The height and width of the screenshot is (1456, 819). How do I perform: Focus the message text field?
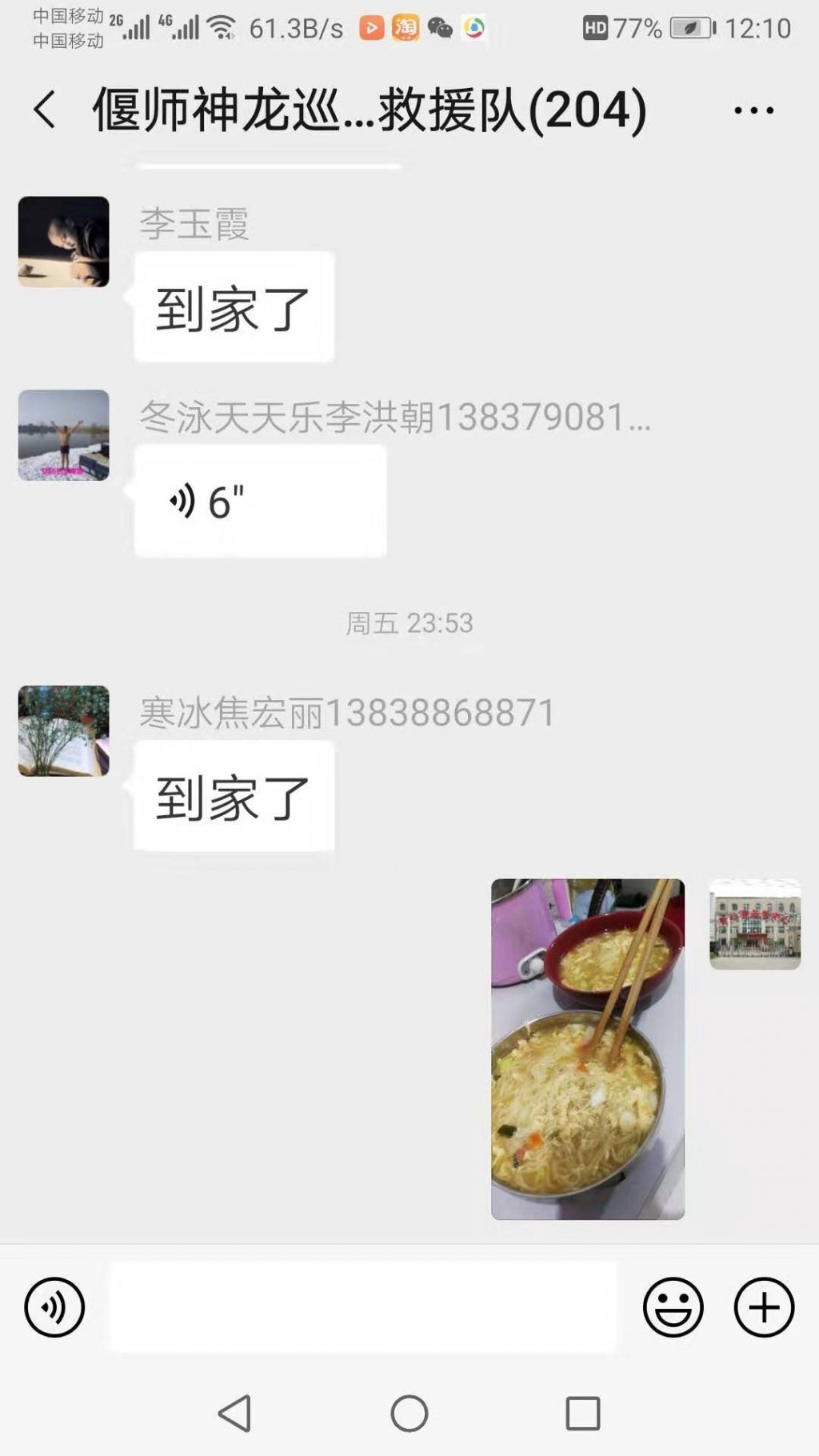(364, 1308)
